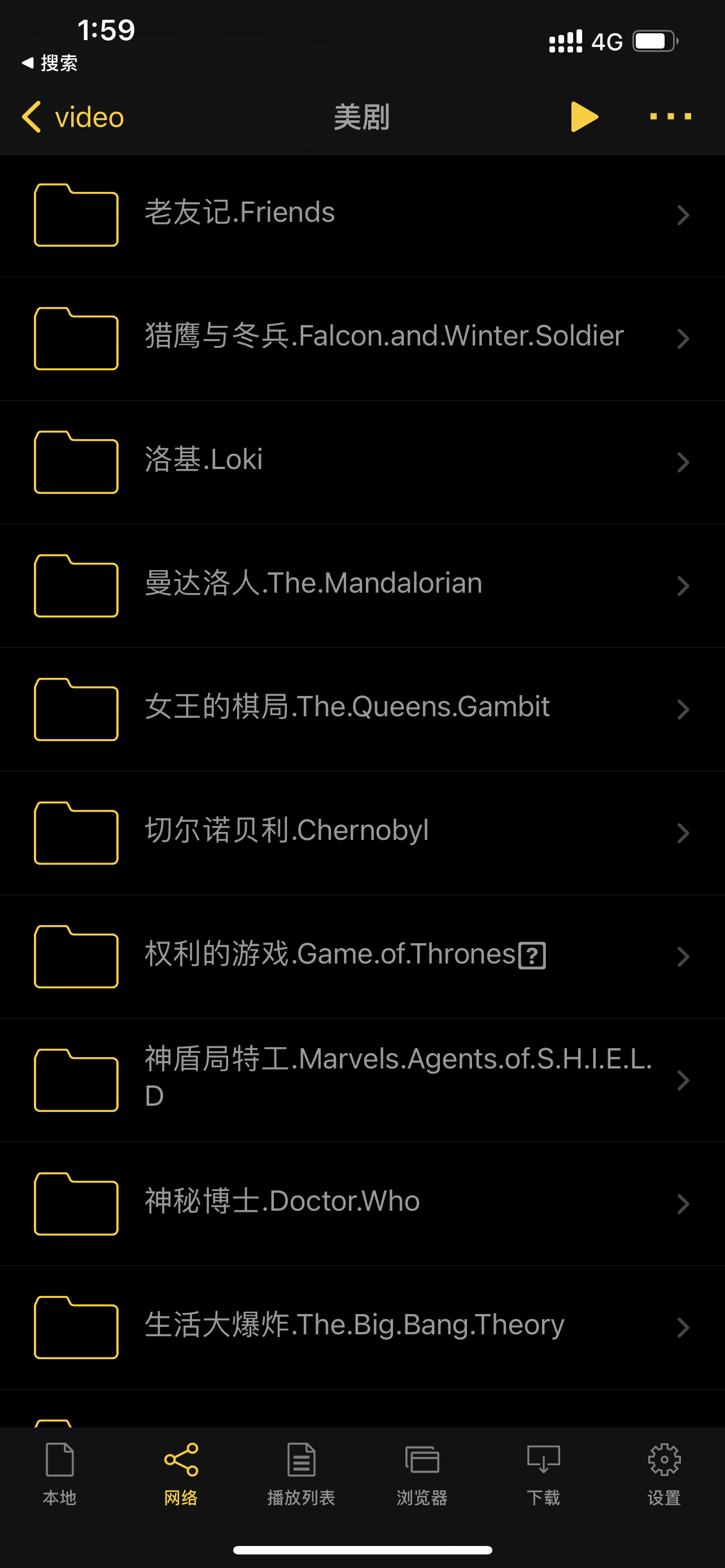Return to 搜索 search via top-left link

point(52,63)
